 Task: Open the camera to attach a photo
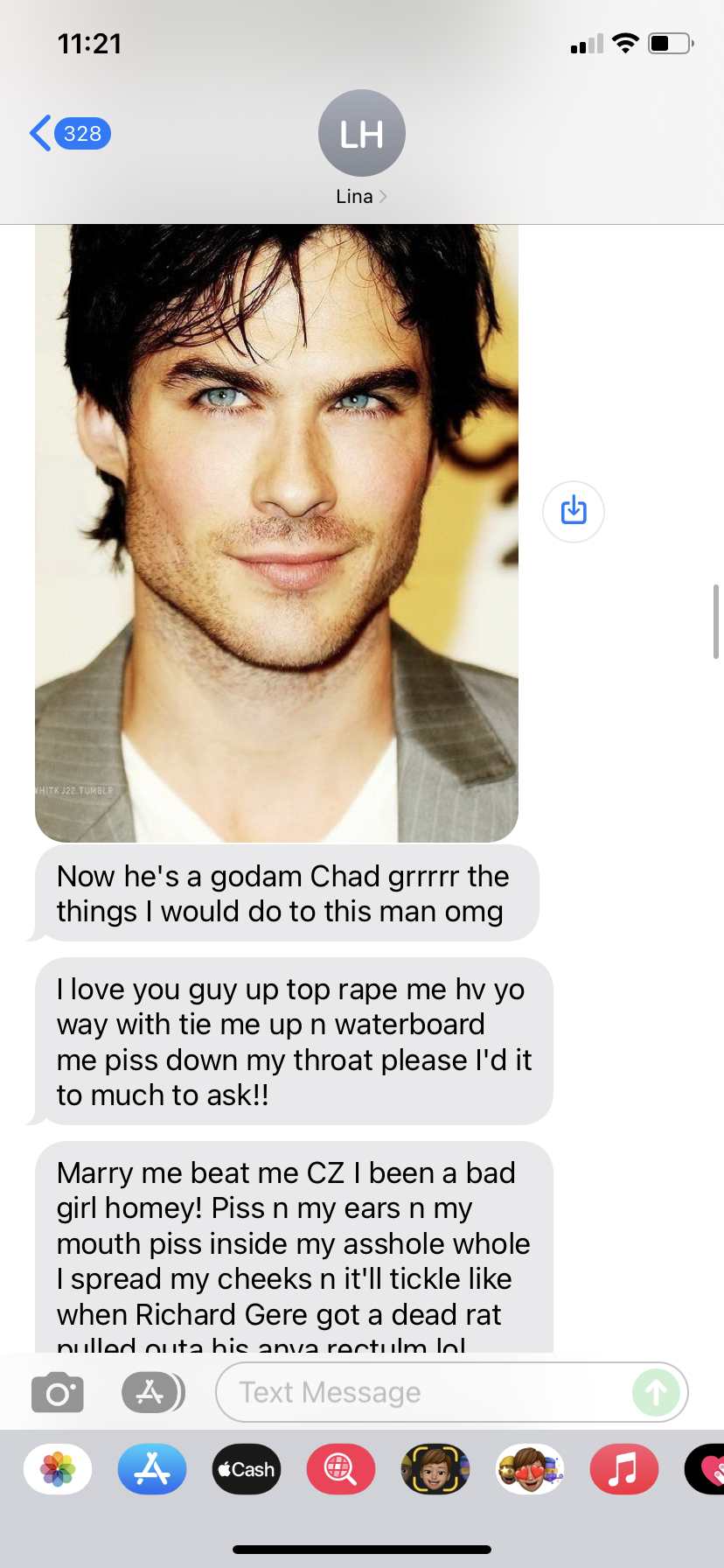point(58,1392)
